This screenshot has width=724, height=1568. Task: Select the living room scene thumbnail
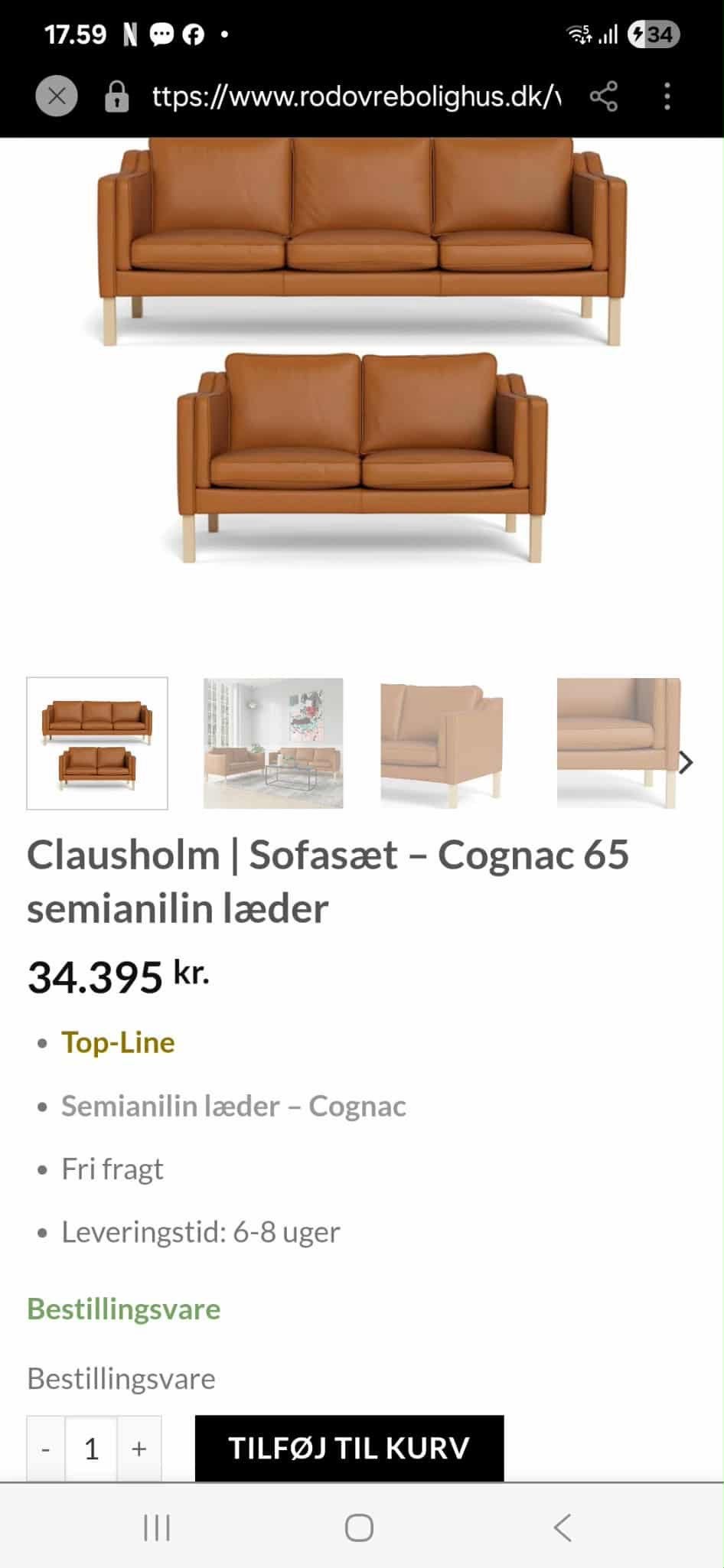272,743
